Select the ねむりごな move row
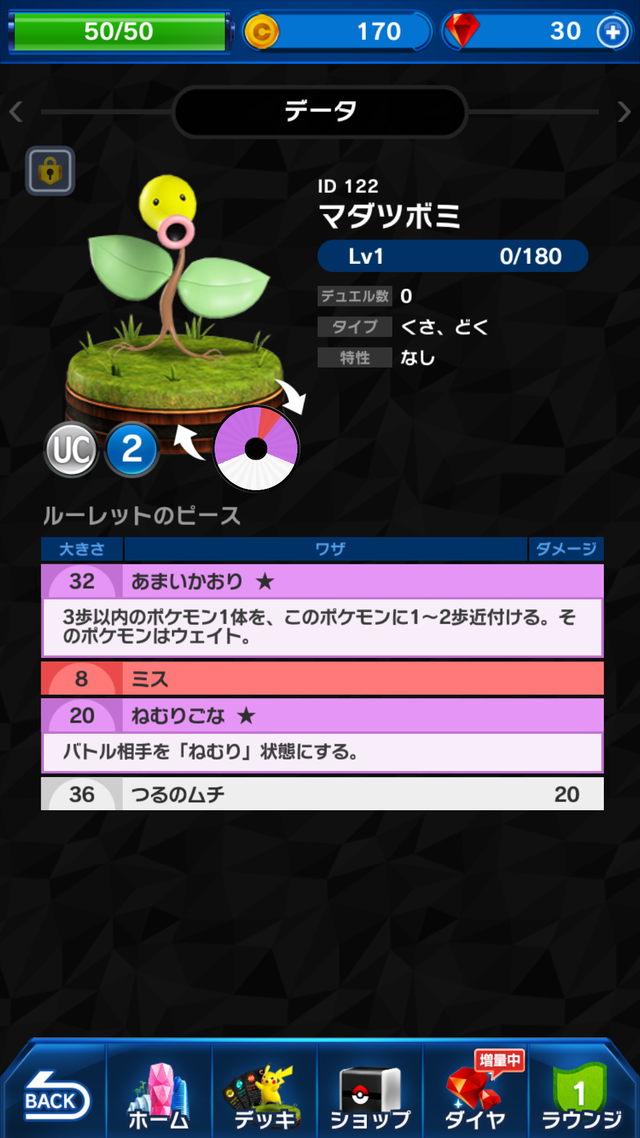 (x=322, y=716)
